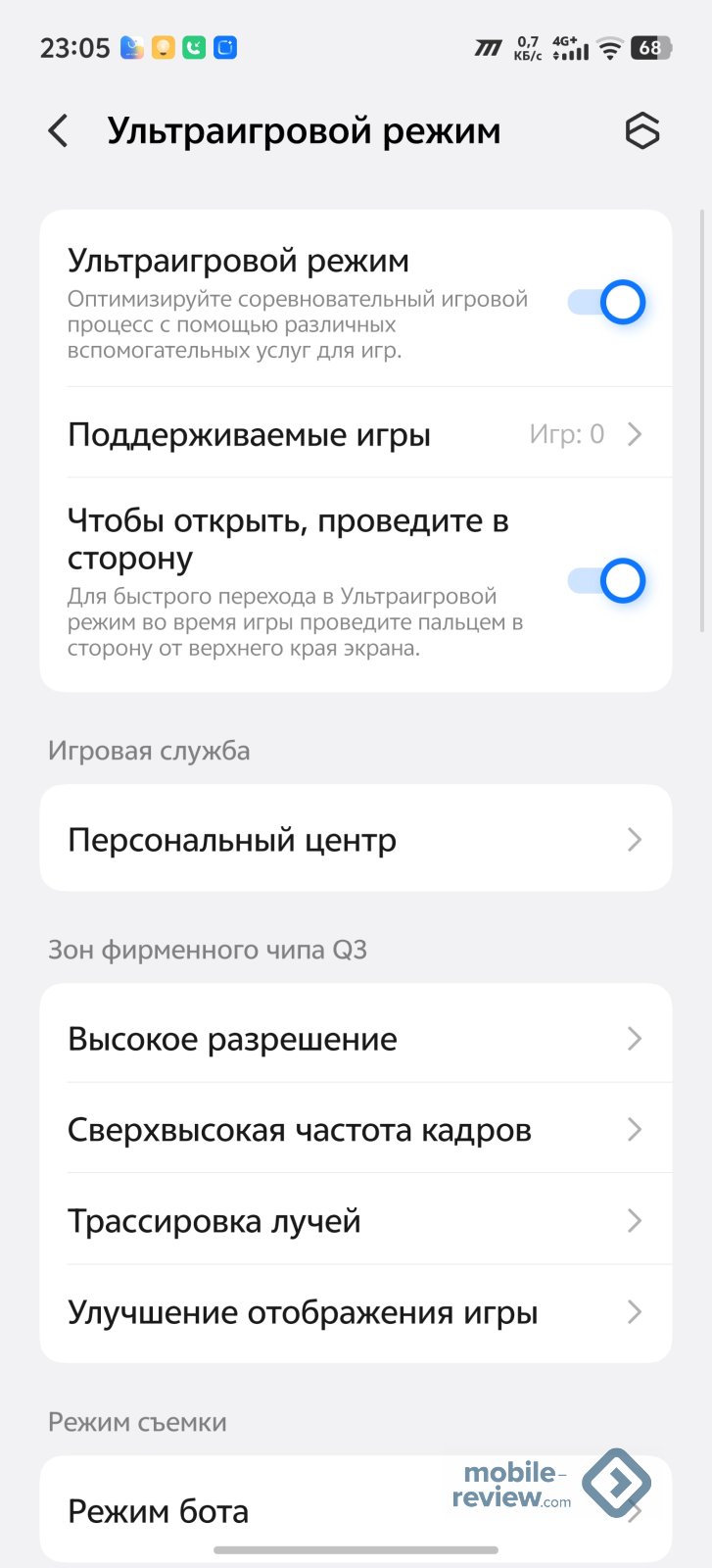
Task: Disable the Ультраигровой режим switch
Action: coord(607,303)
